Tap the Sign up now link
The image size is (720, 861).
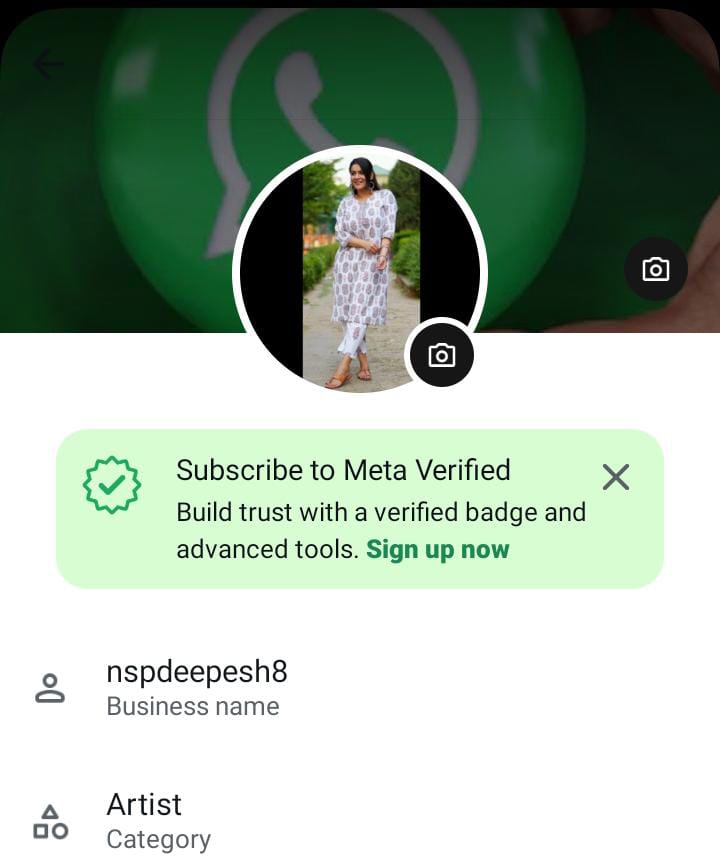(438, 549)
